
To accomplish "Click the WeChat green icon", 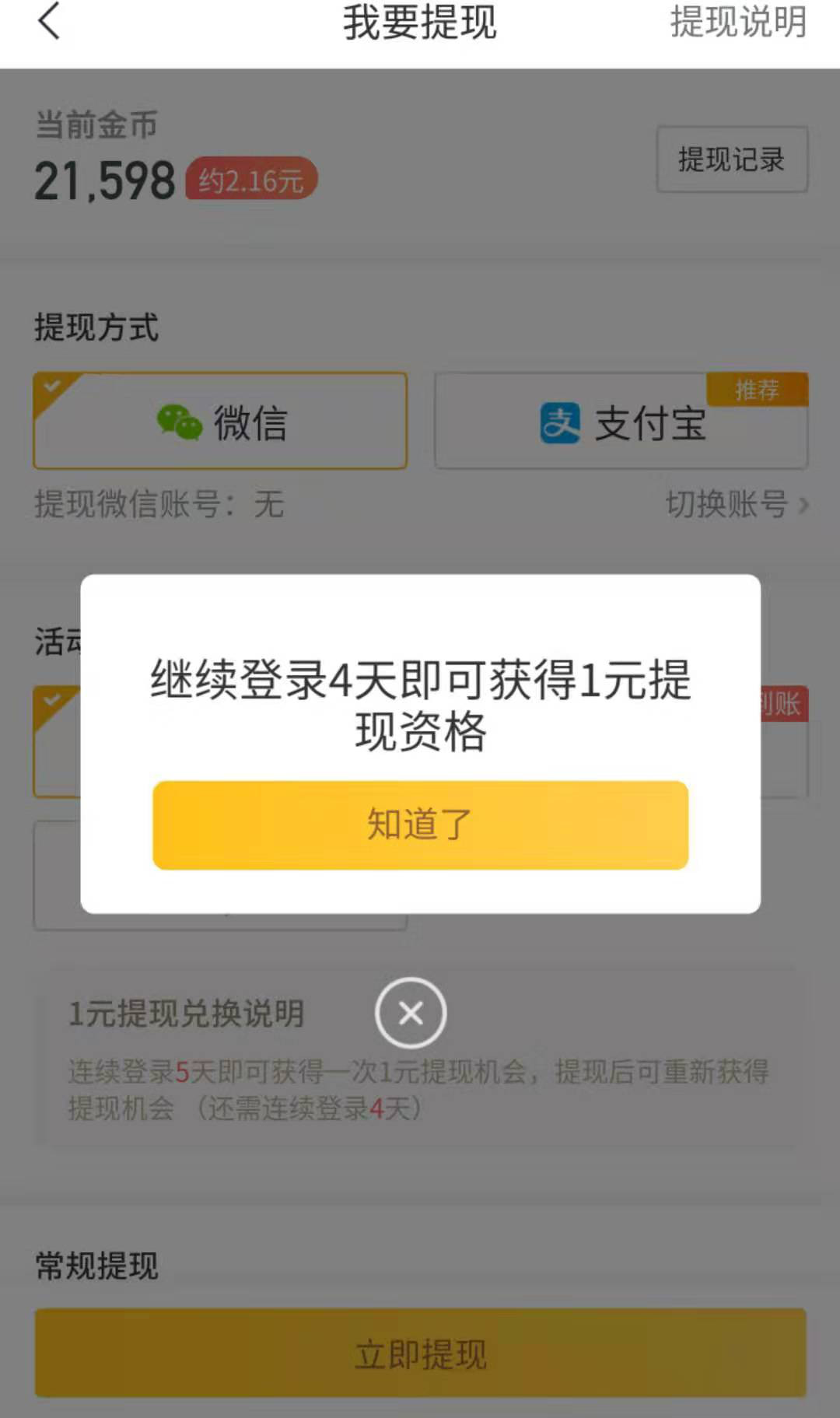I will point(180,422).
